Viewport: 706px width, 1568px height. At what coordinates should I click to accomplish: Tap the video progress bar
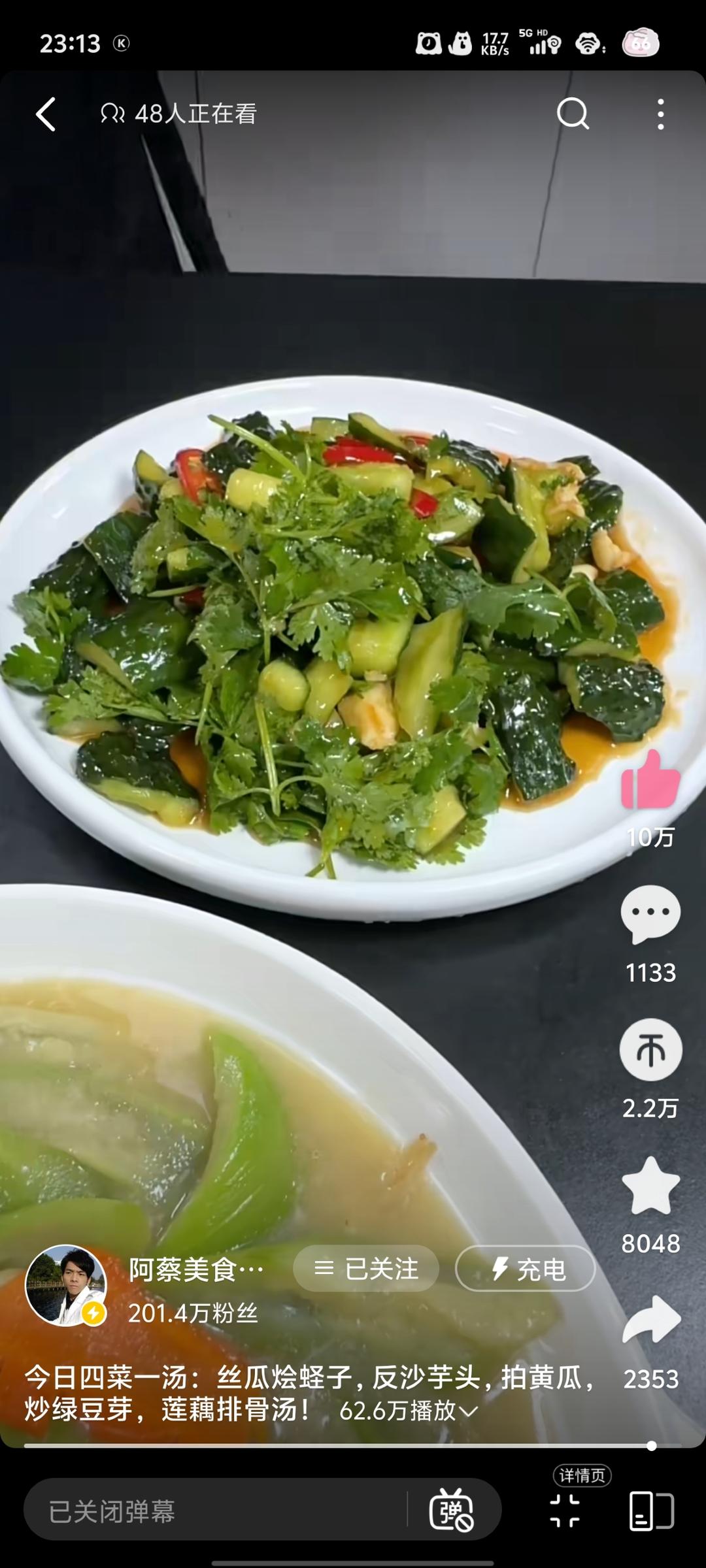coord(340,1446)
